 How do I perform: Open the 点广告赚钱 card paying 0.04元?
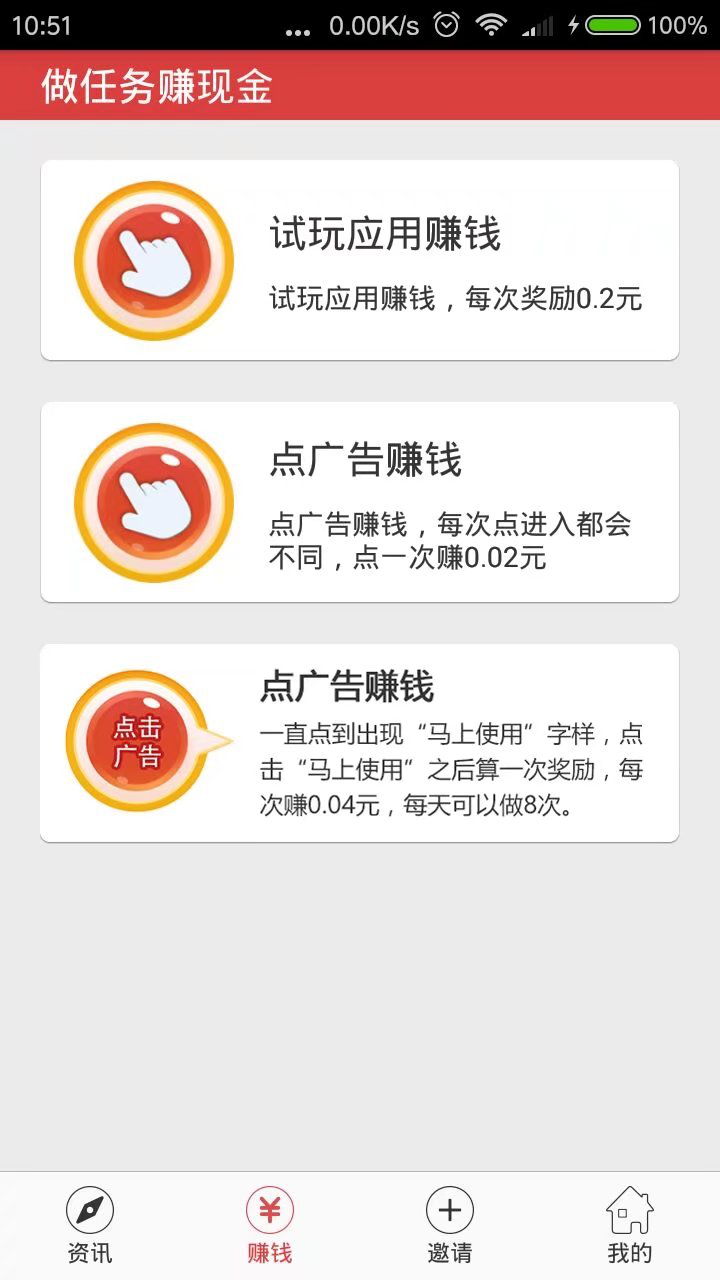click(360, 743)
